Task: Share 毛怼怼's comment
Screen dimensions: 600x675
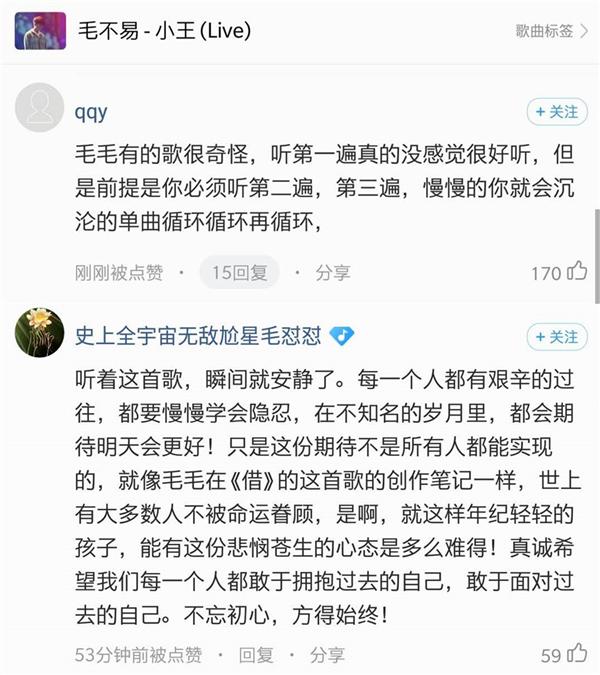Action: click(327, 655)
